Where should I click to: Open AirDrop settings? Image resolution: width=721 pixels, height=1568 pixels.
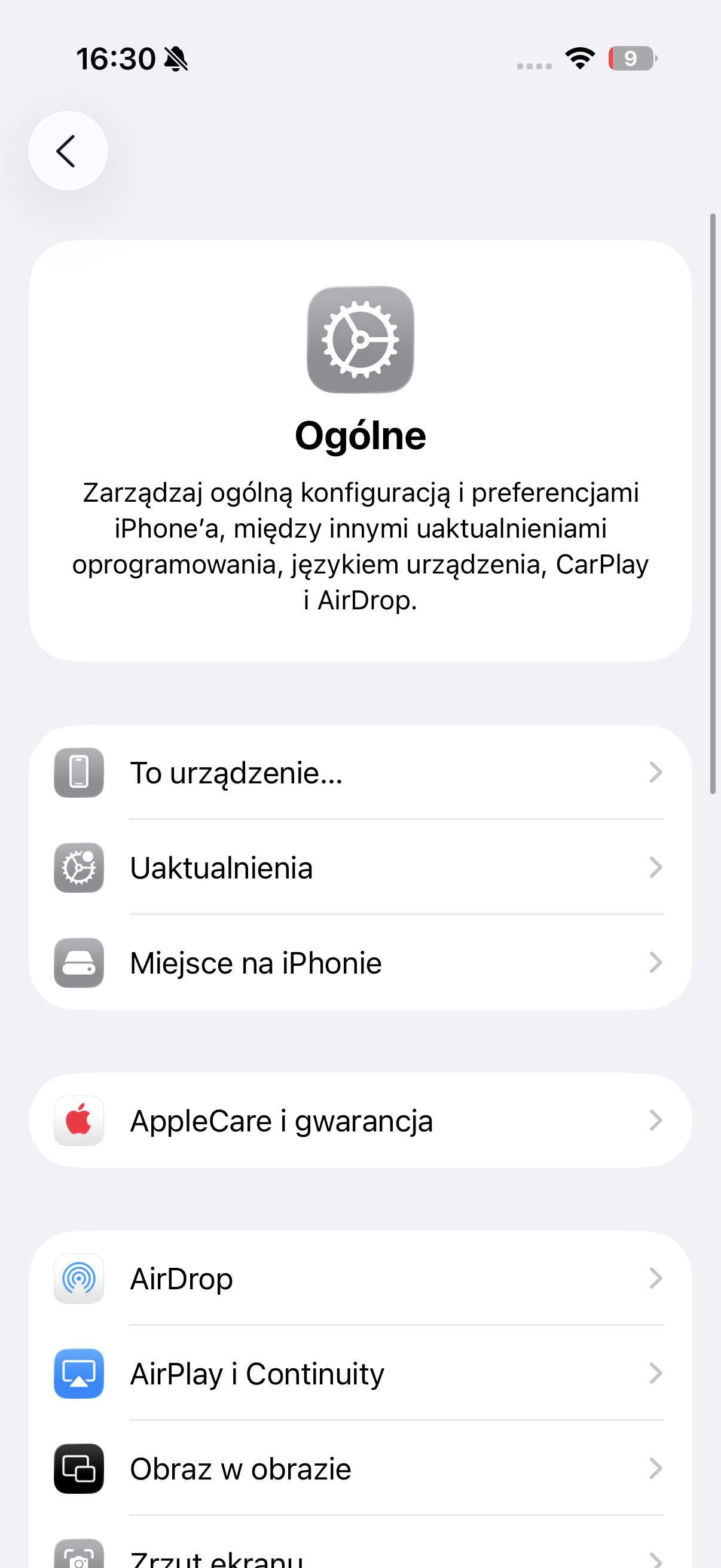coord(359,1279)
